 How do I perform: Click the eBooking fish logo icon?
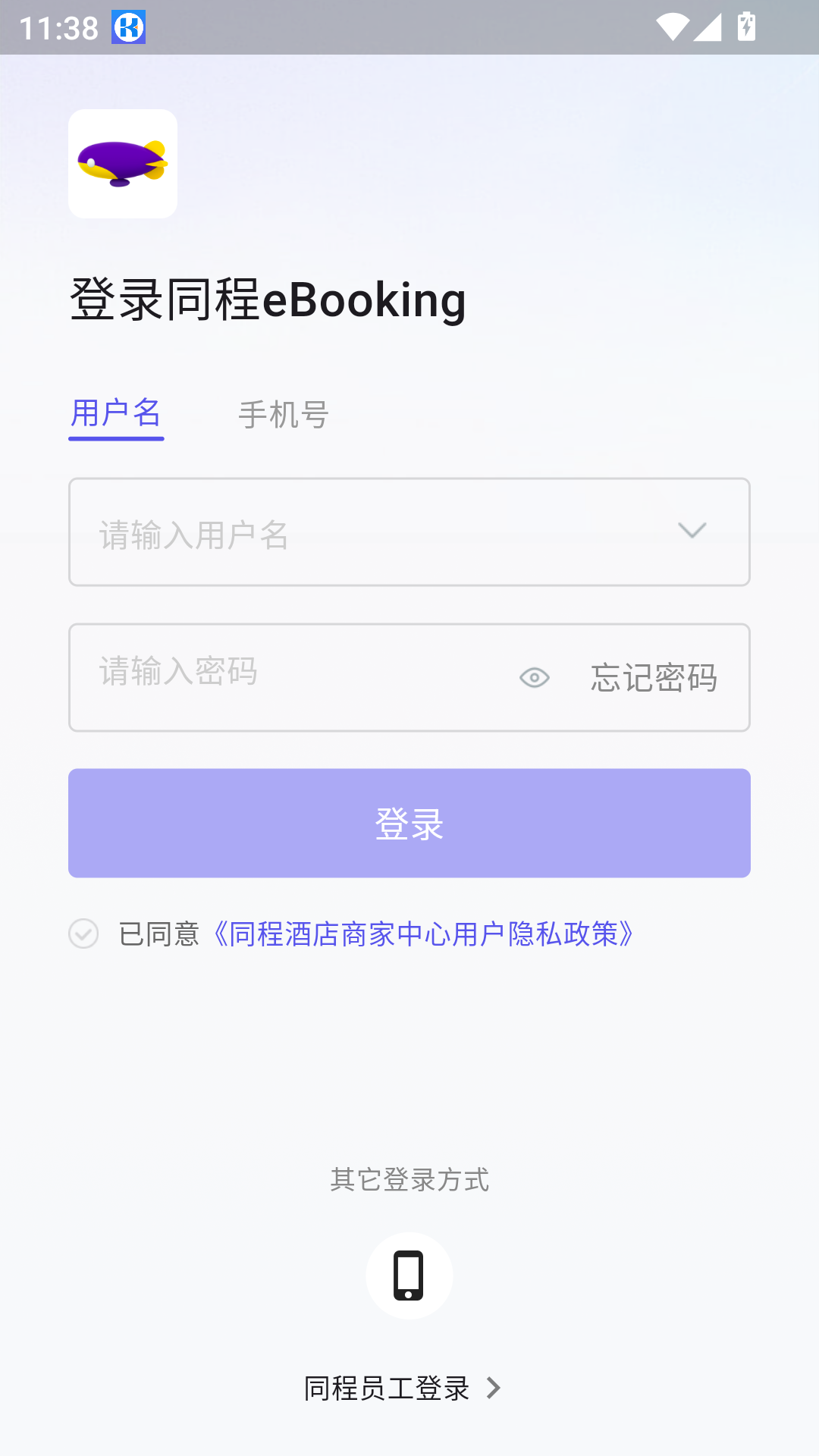tap(122, 164)
